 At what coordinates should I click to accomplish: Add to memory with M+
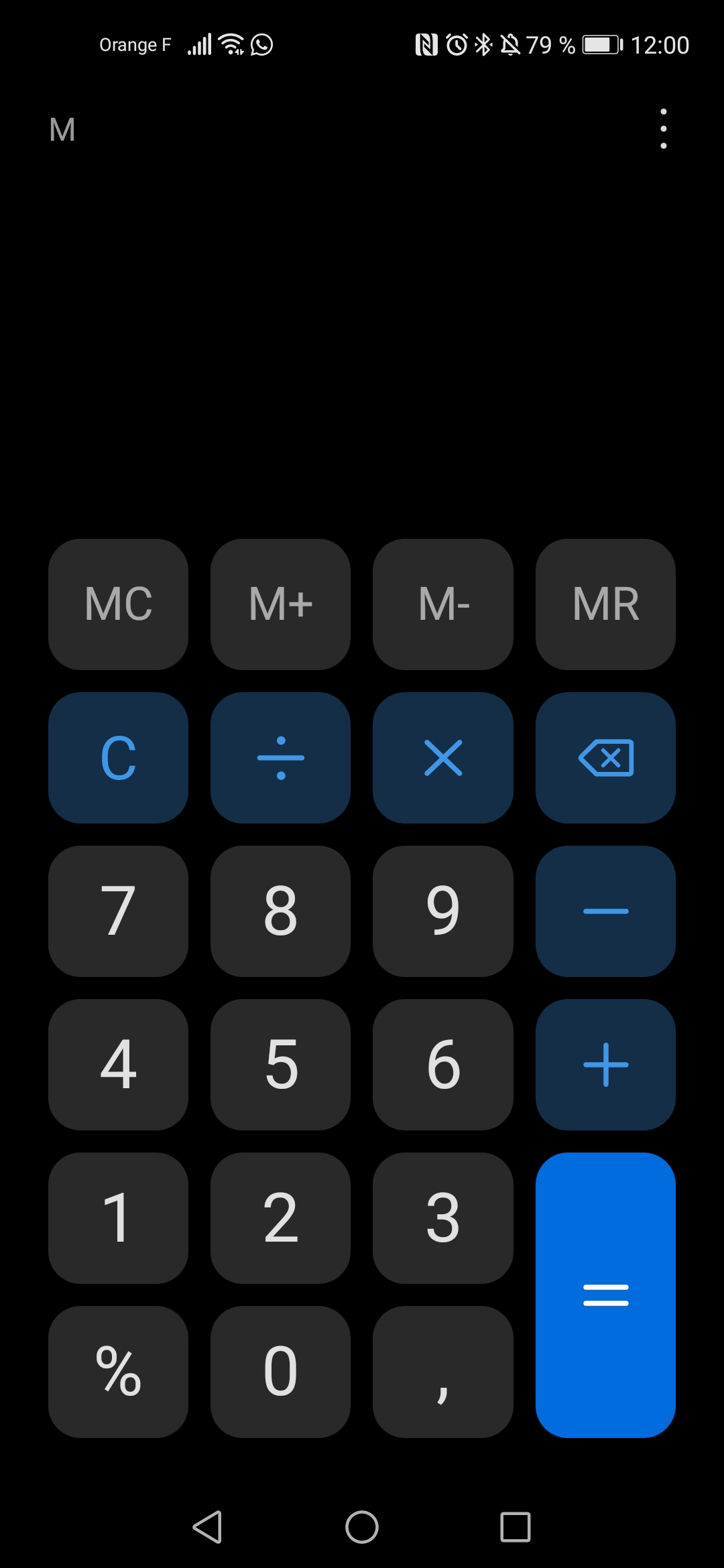click(x=280, y=604)
